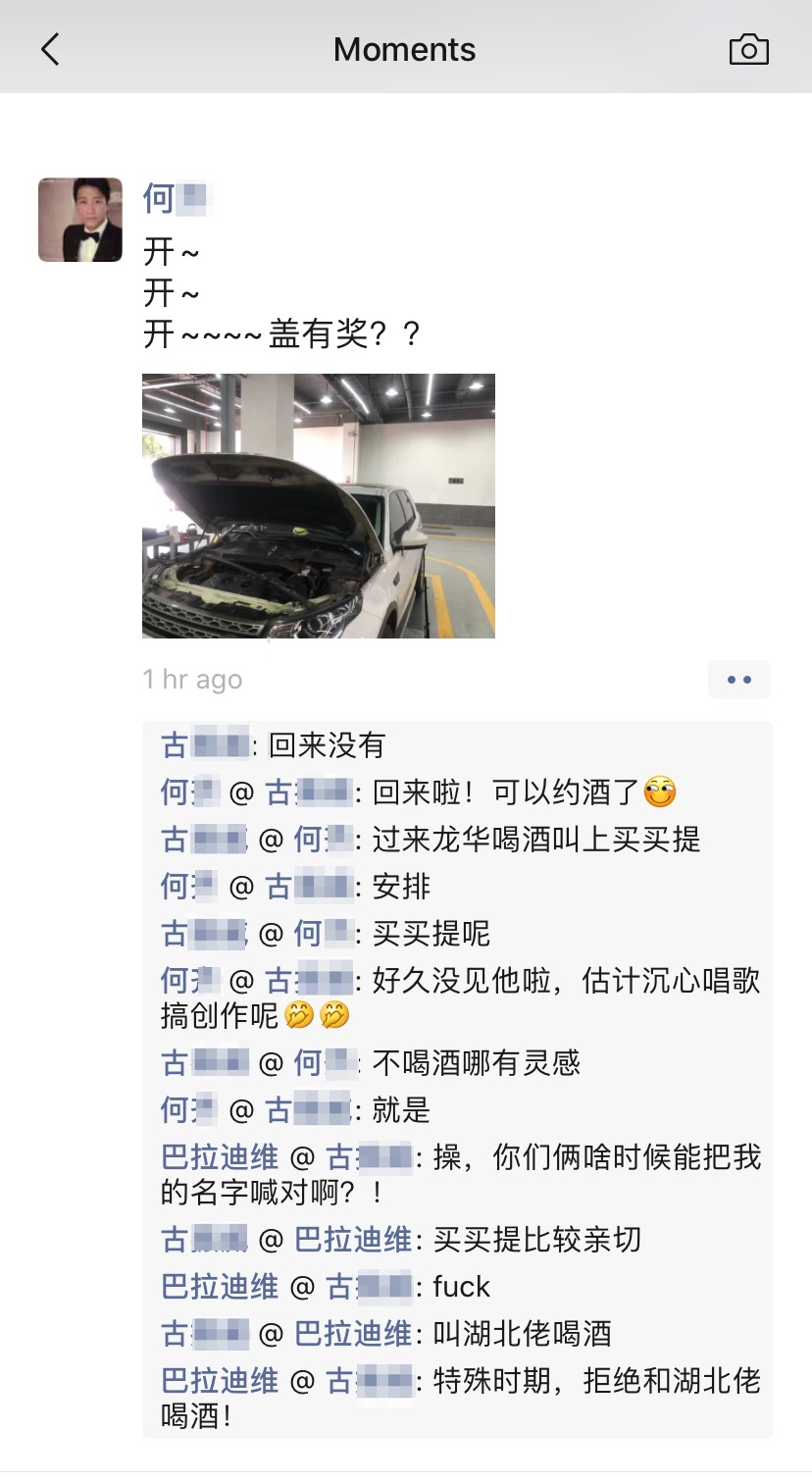Viewport: 812px width, 1481px height.
Task: Open 巴拉迪维's profile from the "fuck" comment
Action: click(x=220, y=1287)
